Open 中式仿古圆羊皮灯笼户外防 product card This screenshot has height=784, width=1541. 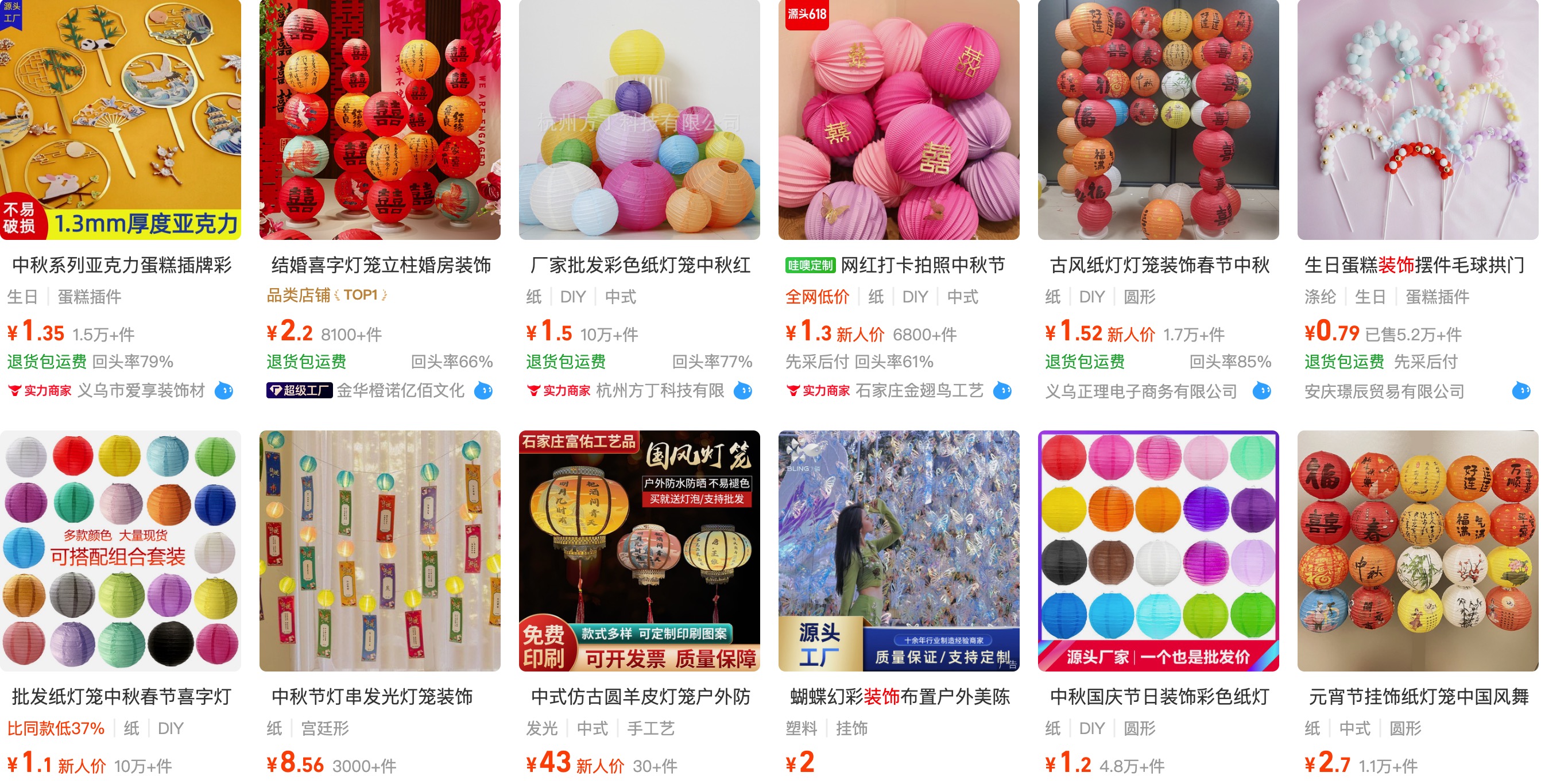point(640,697)
